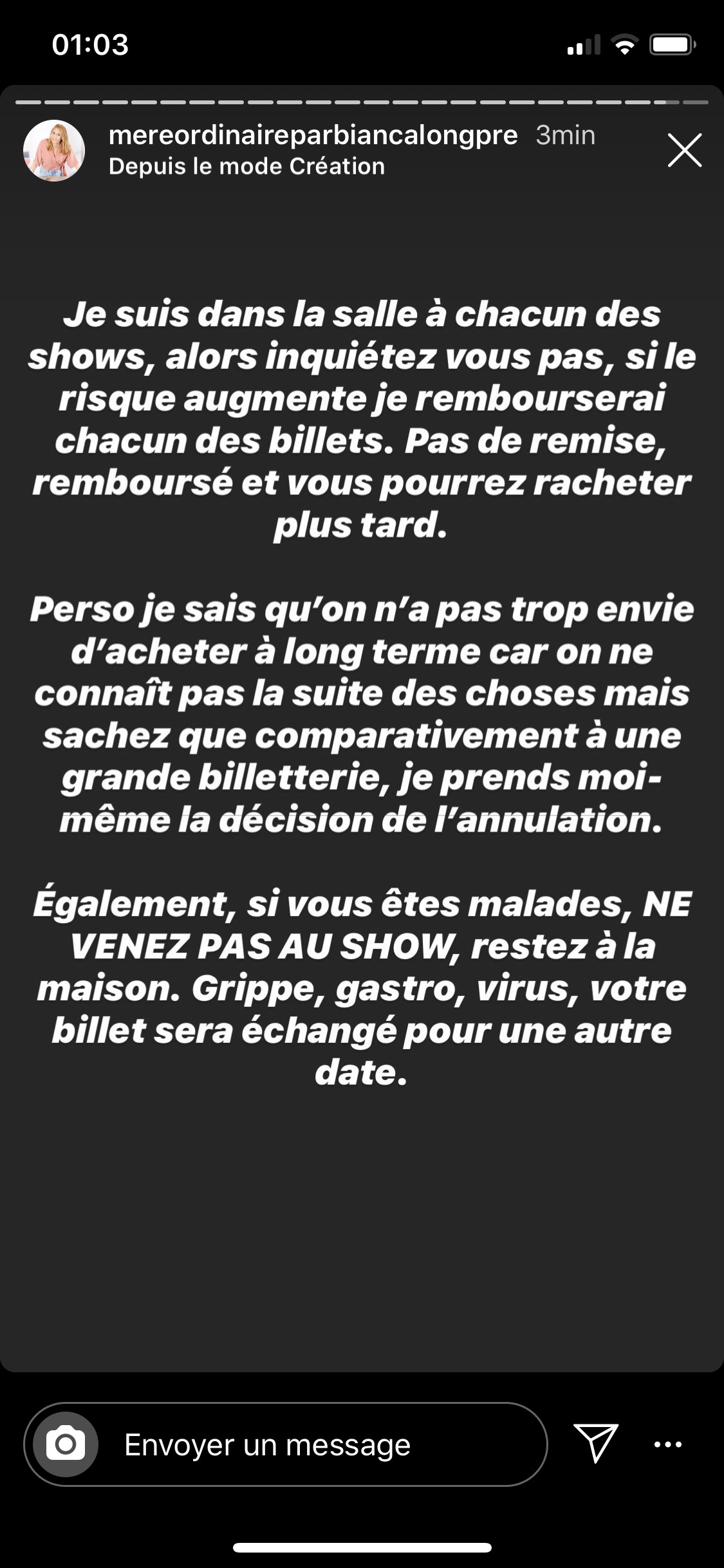The height and width of the screenshot is (1568, 724).
Task: Open the three-dot more options menu
Action: (x=668, y=1444)
